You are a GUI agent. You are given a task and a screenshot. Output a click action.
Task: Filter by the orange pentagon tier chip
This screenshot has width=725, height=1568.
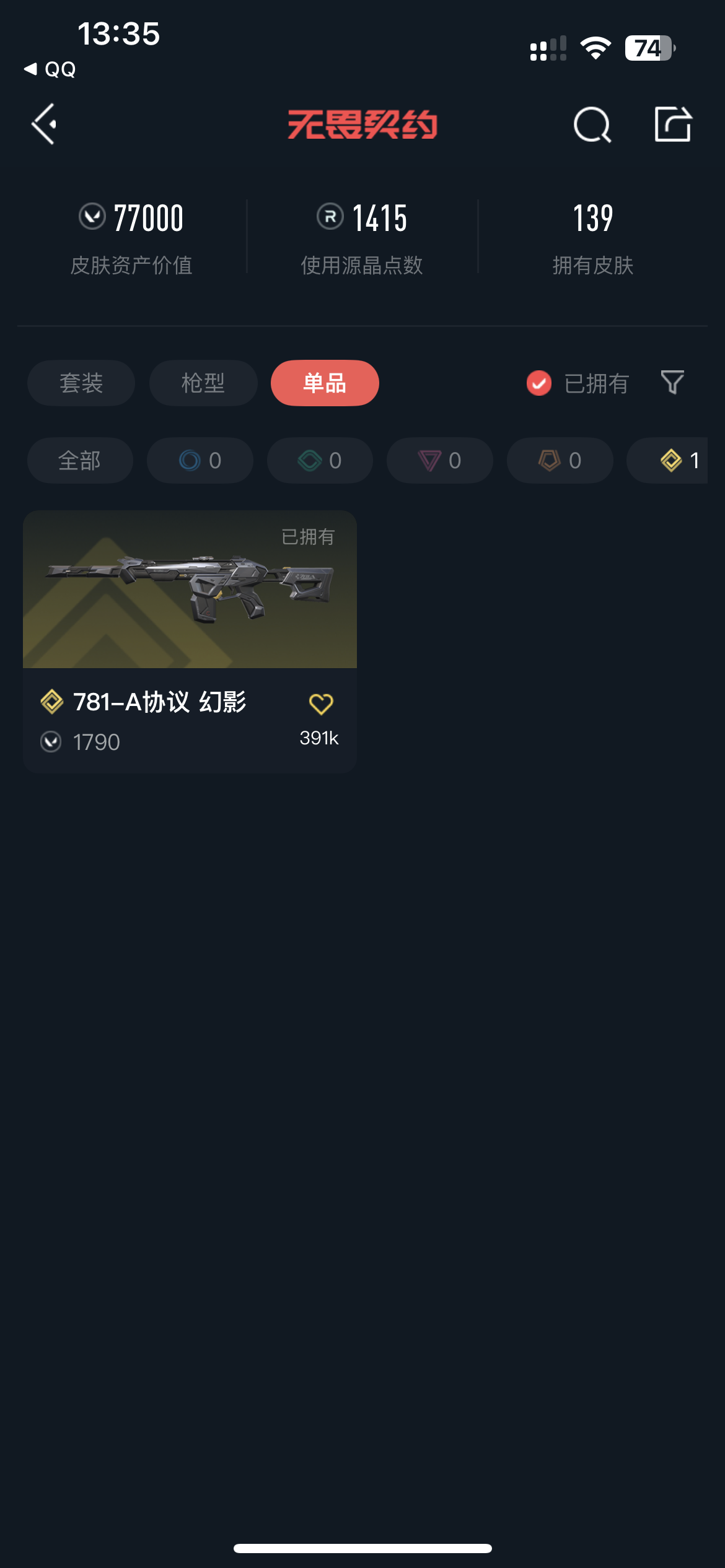point(560,461)
